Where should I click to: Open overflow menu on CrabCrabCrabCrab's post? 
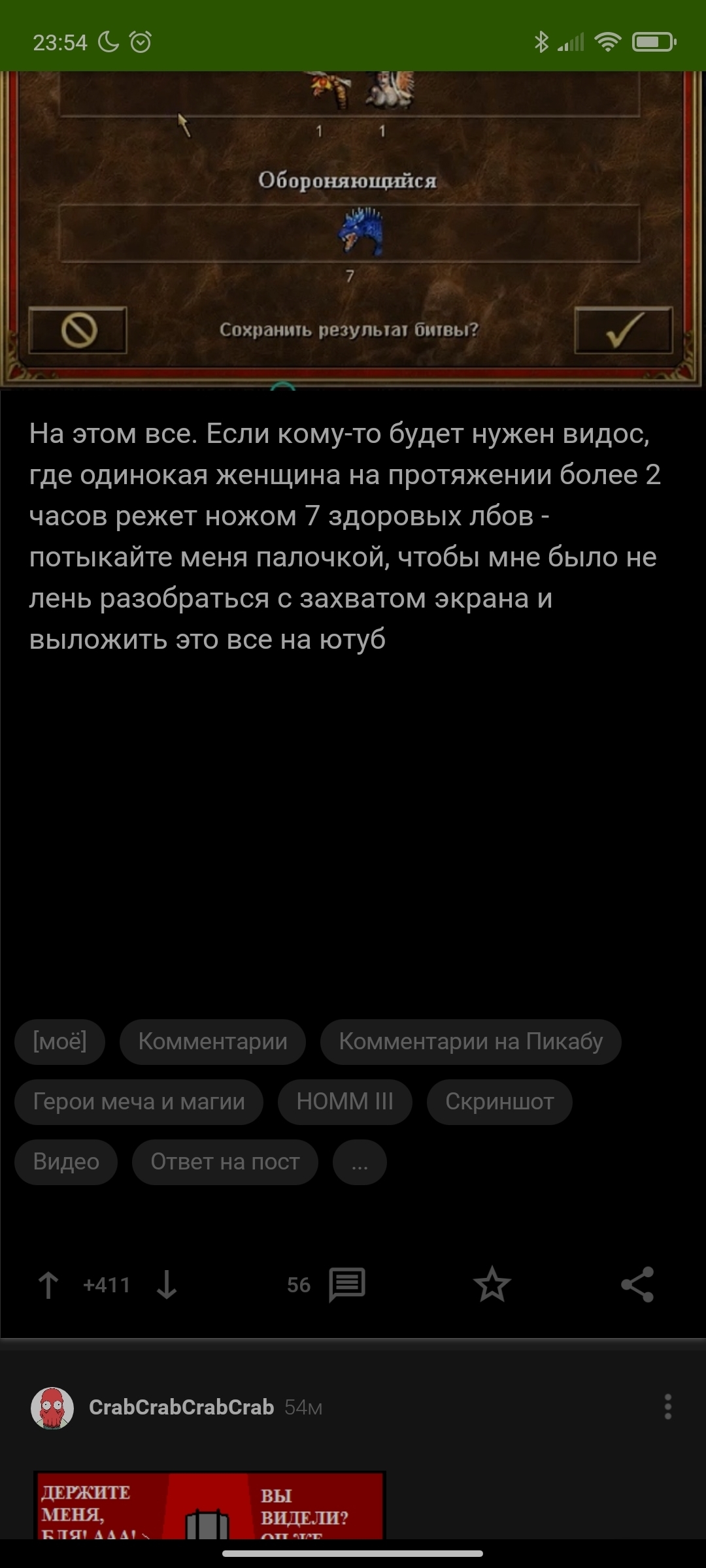click(x=667, y=1407)
